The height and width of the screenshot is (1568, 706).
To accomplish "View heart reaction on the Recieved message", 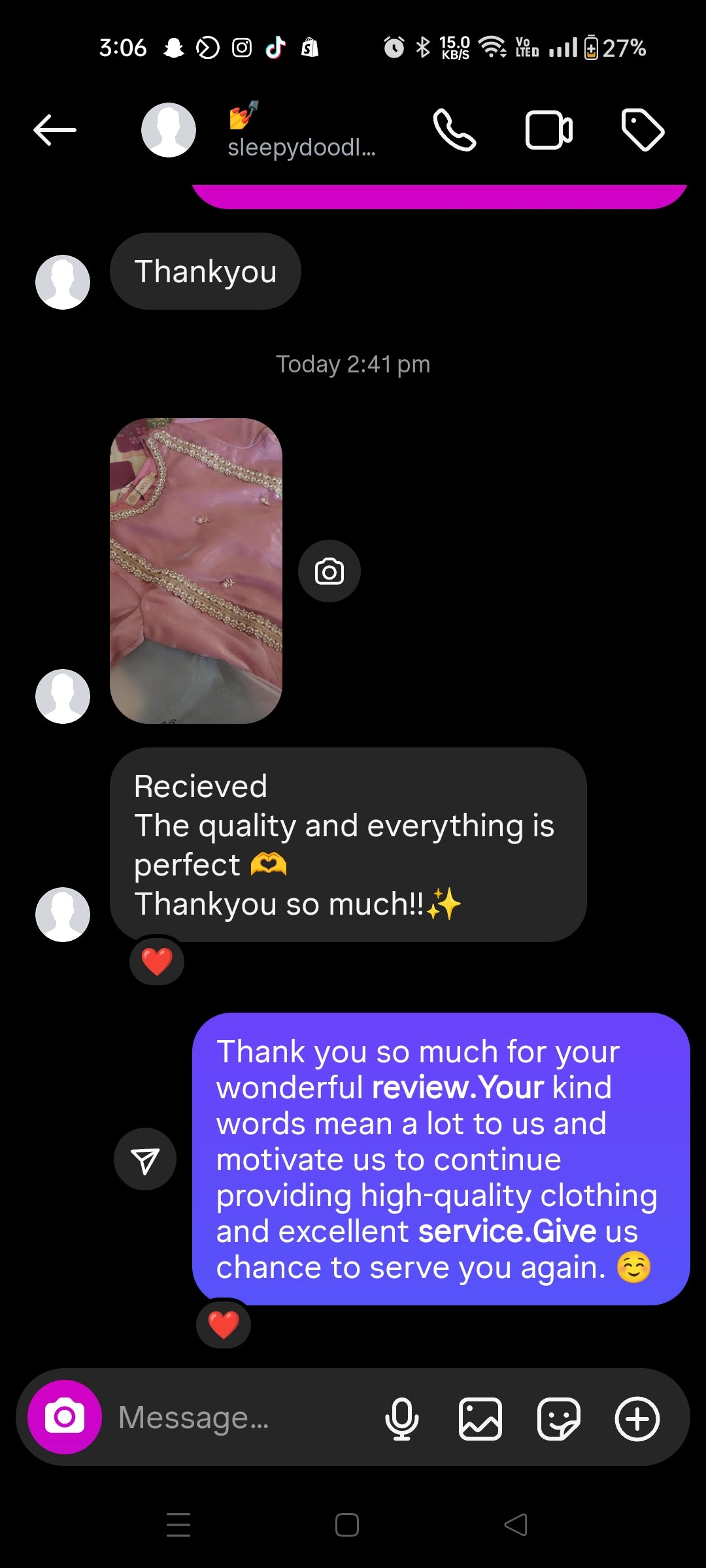I will 157,961.
